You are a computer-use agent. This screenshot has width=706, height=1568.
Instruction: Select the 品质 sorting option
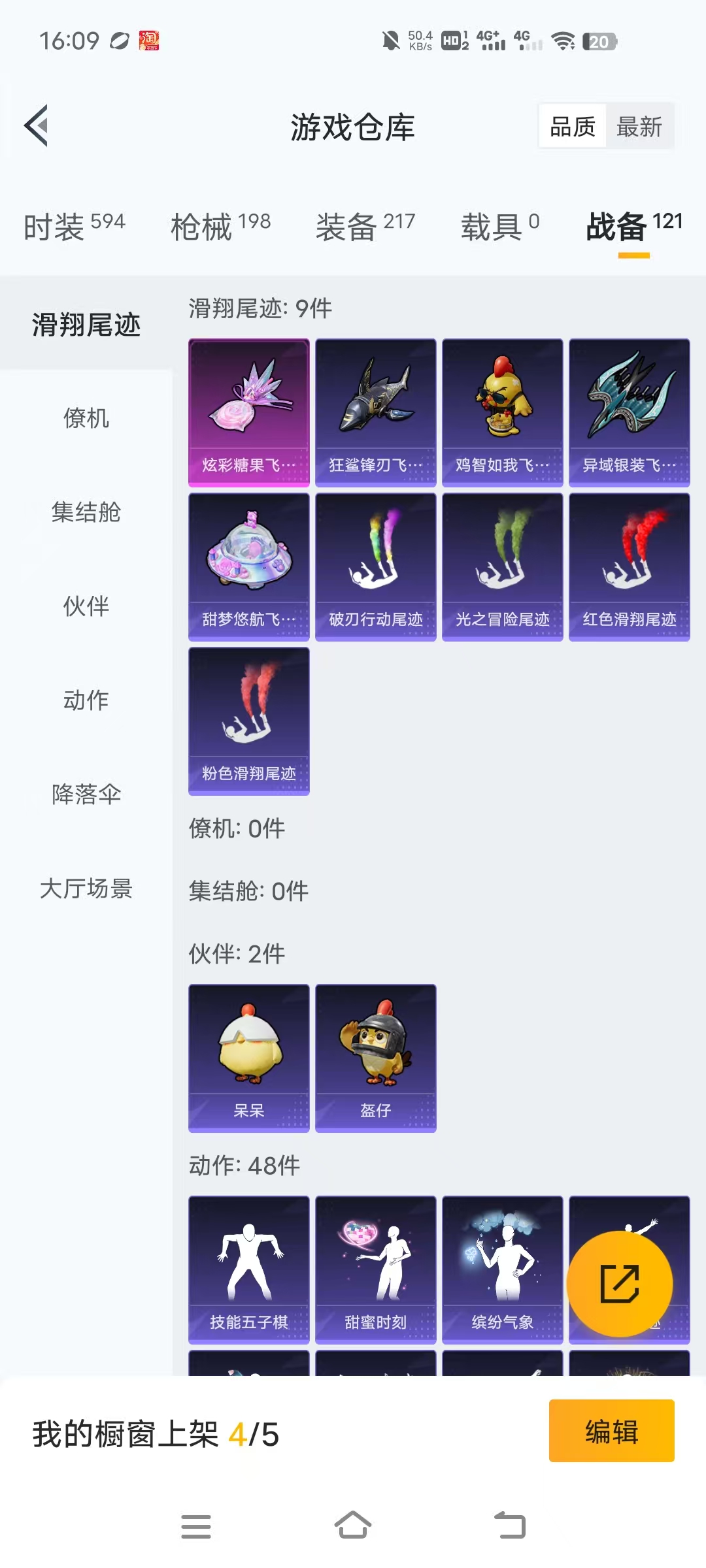tap(573, 126)
